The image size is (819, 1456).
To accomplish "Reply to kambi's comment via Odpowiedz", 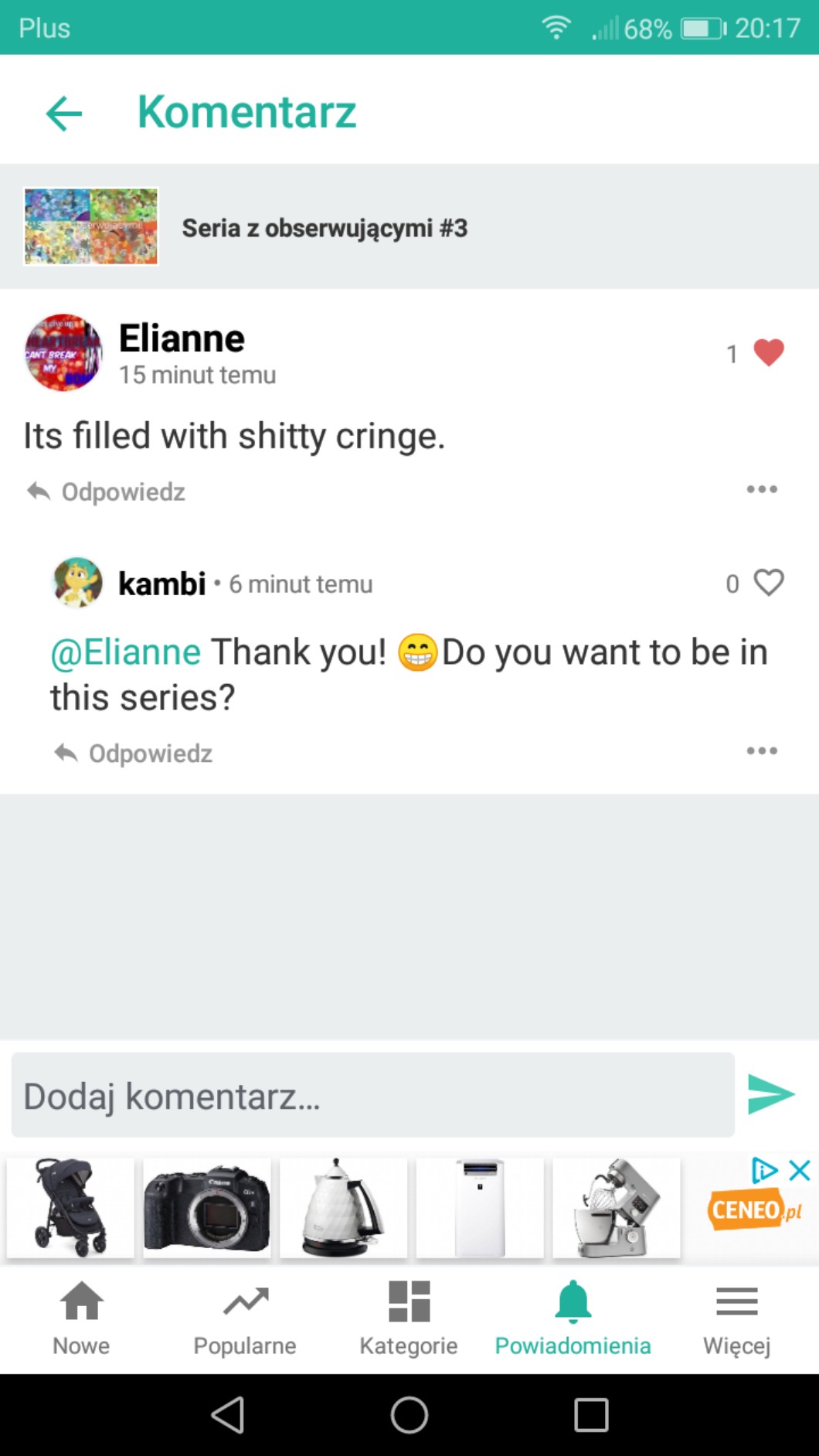I will (135, 753).
